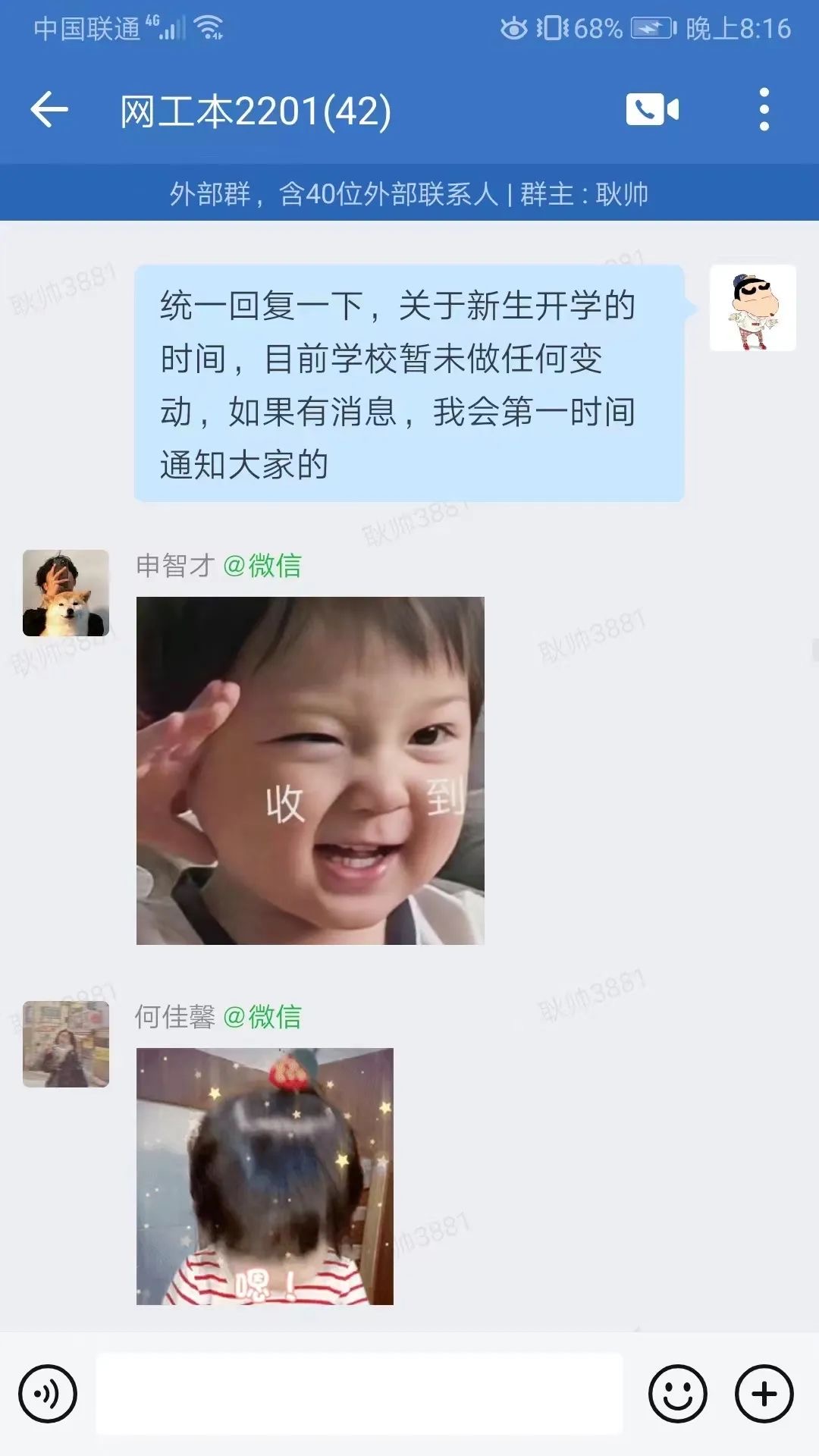
Task: Open the emoji picker
Action: tap(677, 1394)
